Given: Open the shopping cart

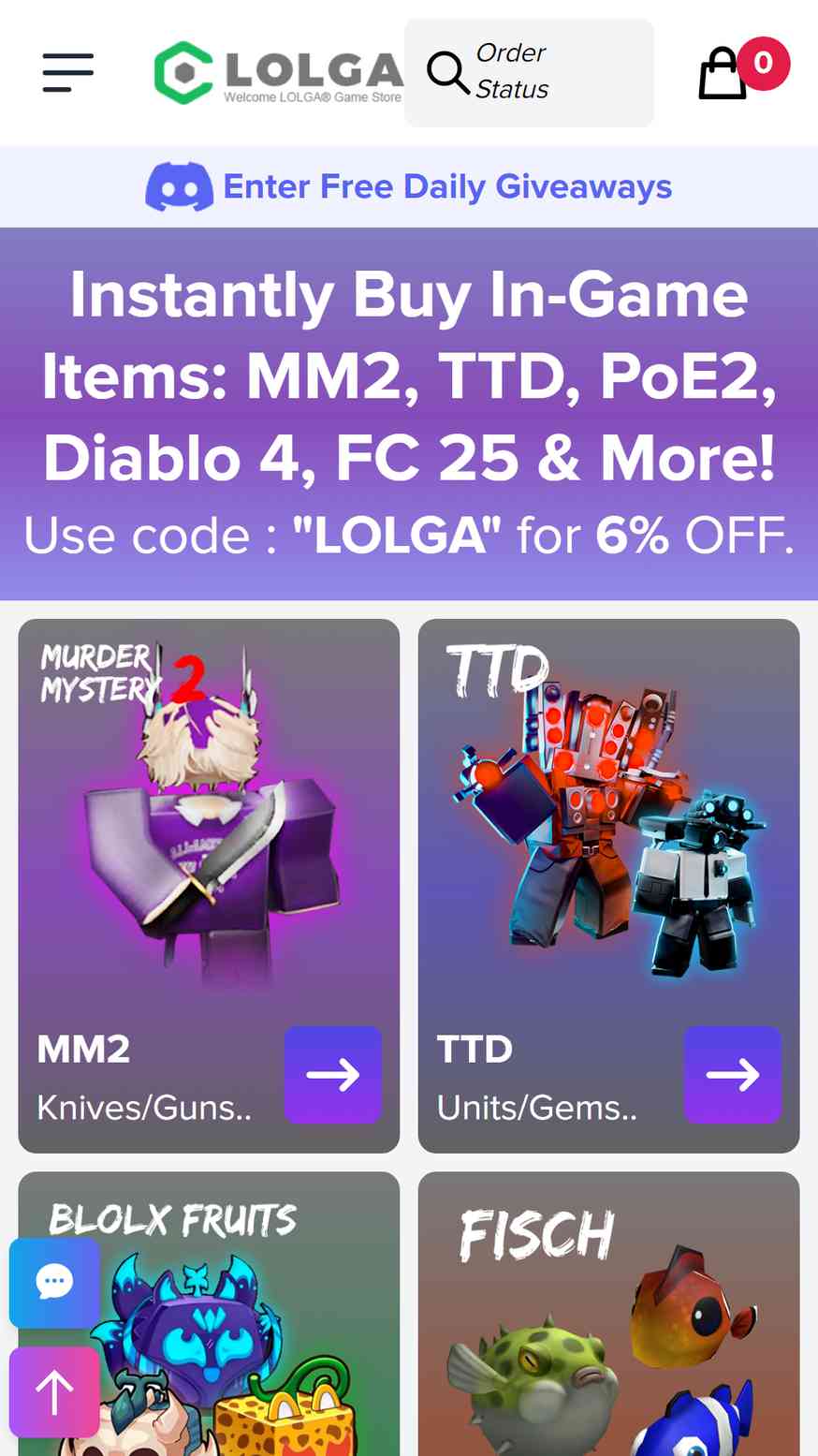Looking at the screenshot, I should point(743,67).
